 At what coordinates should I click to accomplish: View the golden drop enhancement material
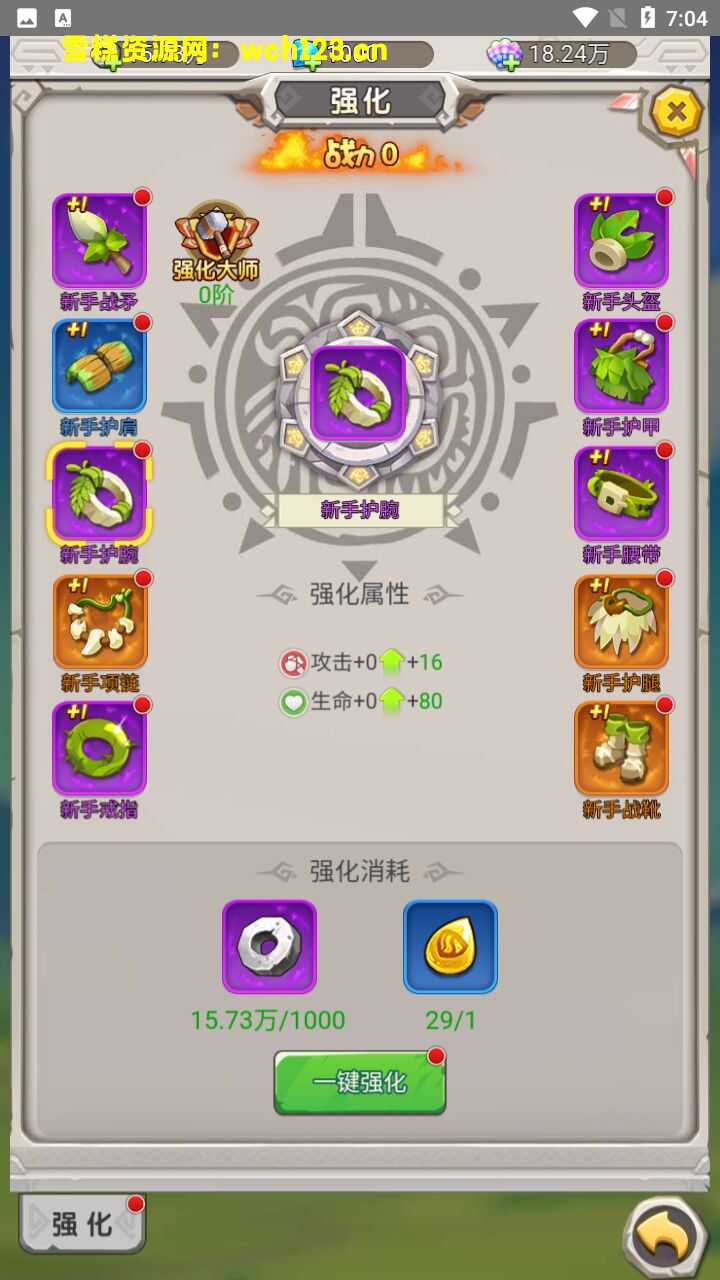[450, 946]
